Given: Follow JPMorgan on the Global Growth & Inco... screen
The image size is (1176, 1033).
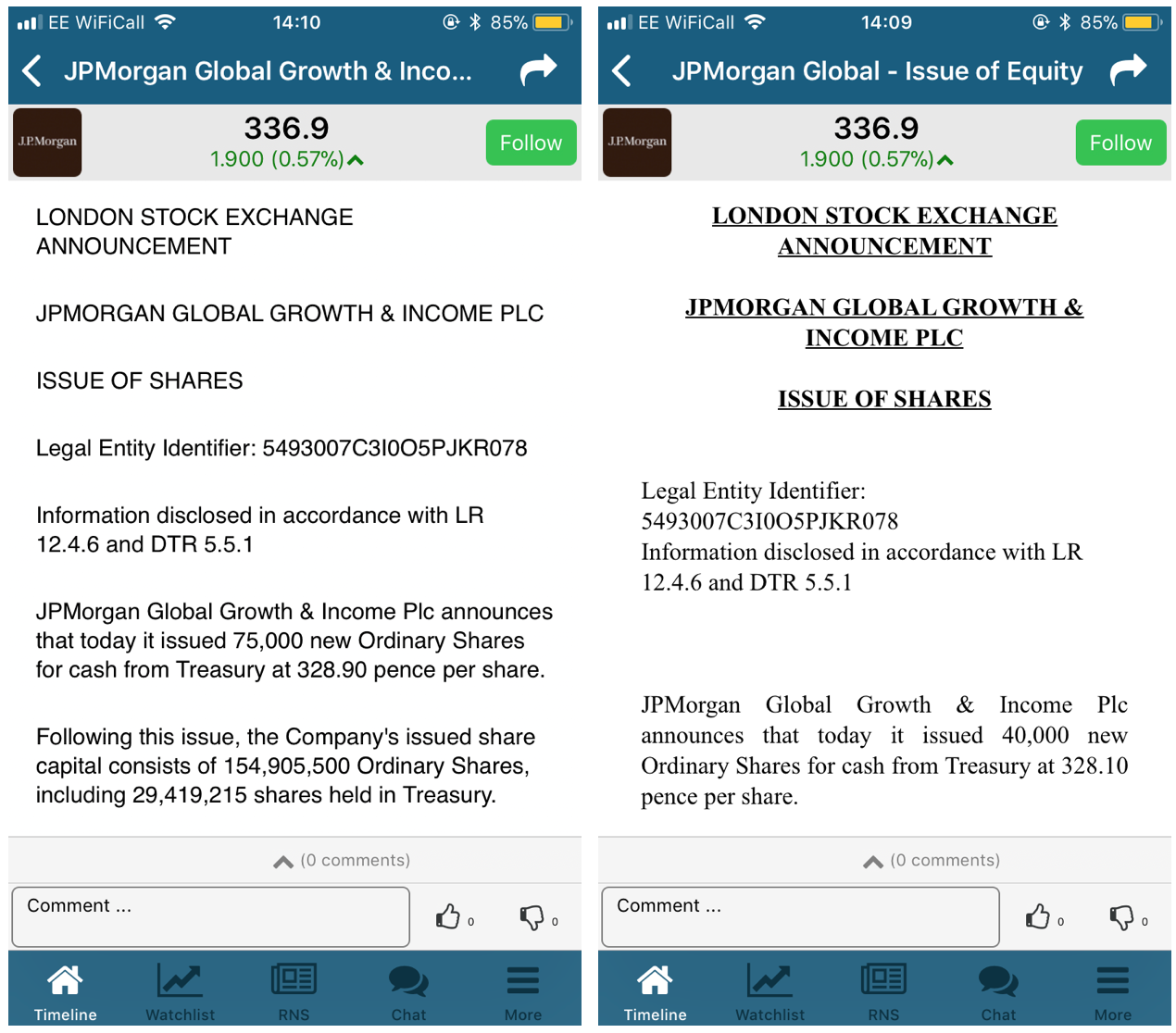Looking at the screenshot, I should [x=531, y=143].
